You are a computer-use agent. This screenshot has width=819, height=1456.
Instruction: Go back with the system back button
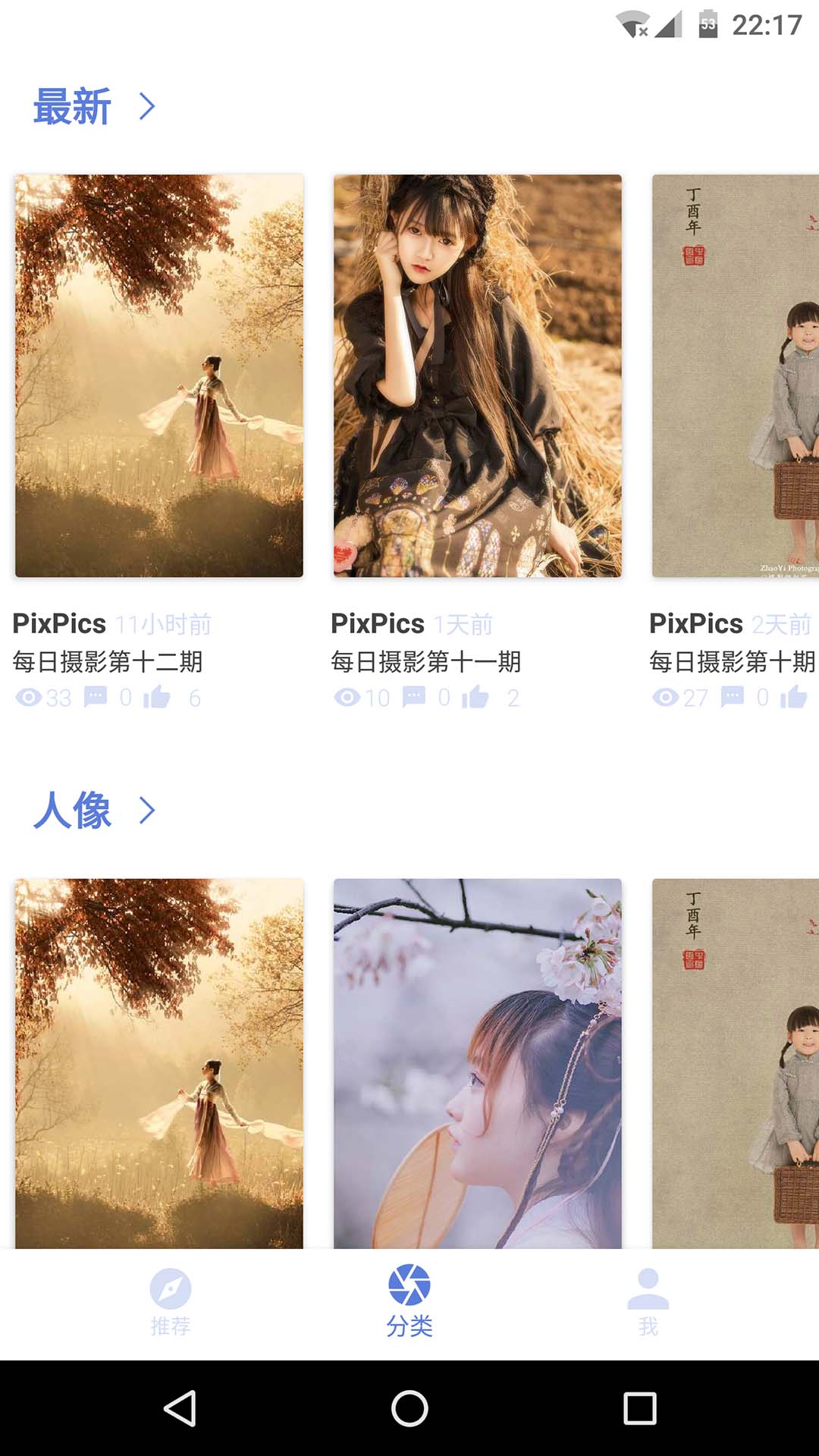180,1409
